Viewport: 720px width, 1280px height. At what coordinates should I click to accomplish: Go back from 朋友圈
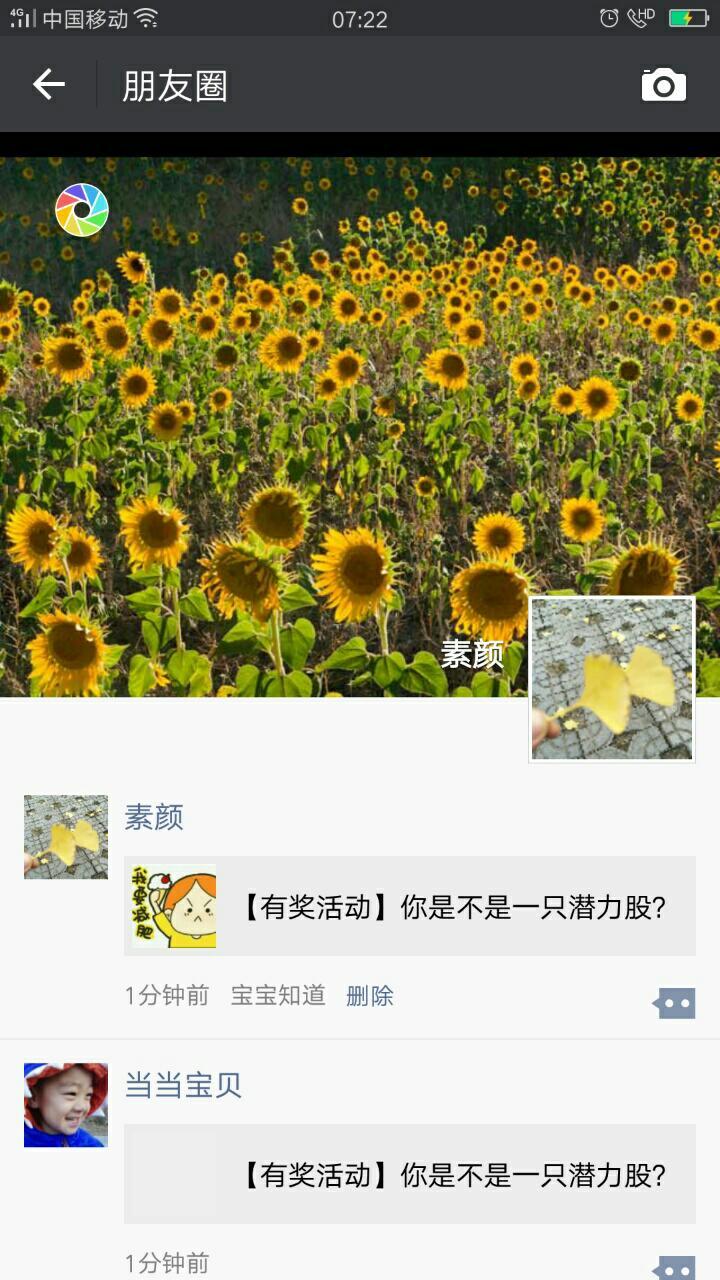(x=48, y=85)
